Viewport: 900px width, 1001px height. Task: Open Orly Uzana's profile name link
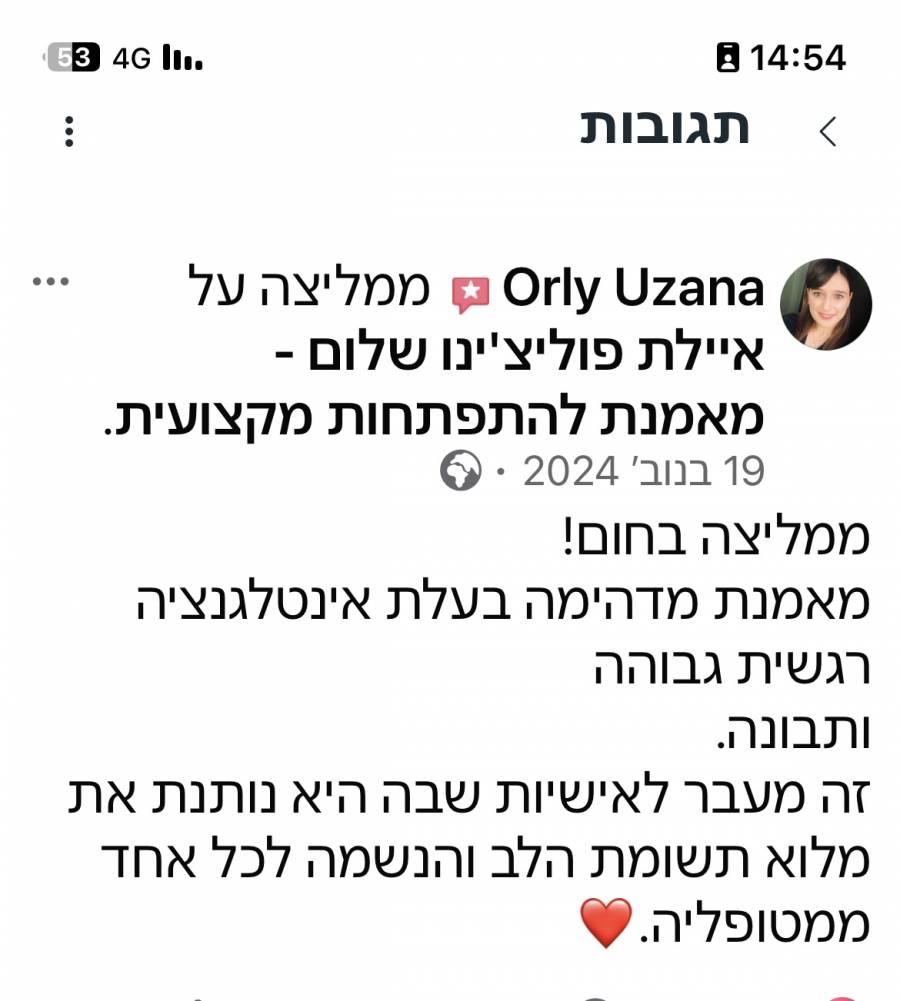pos(633,290)
